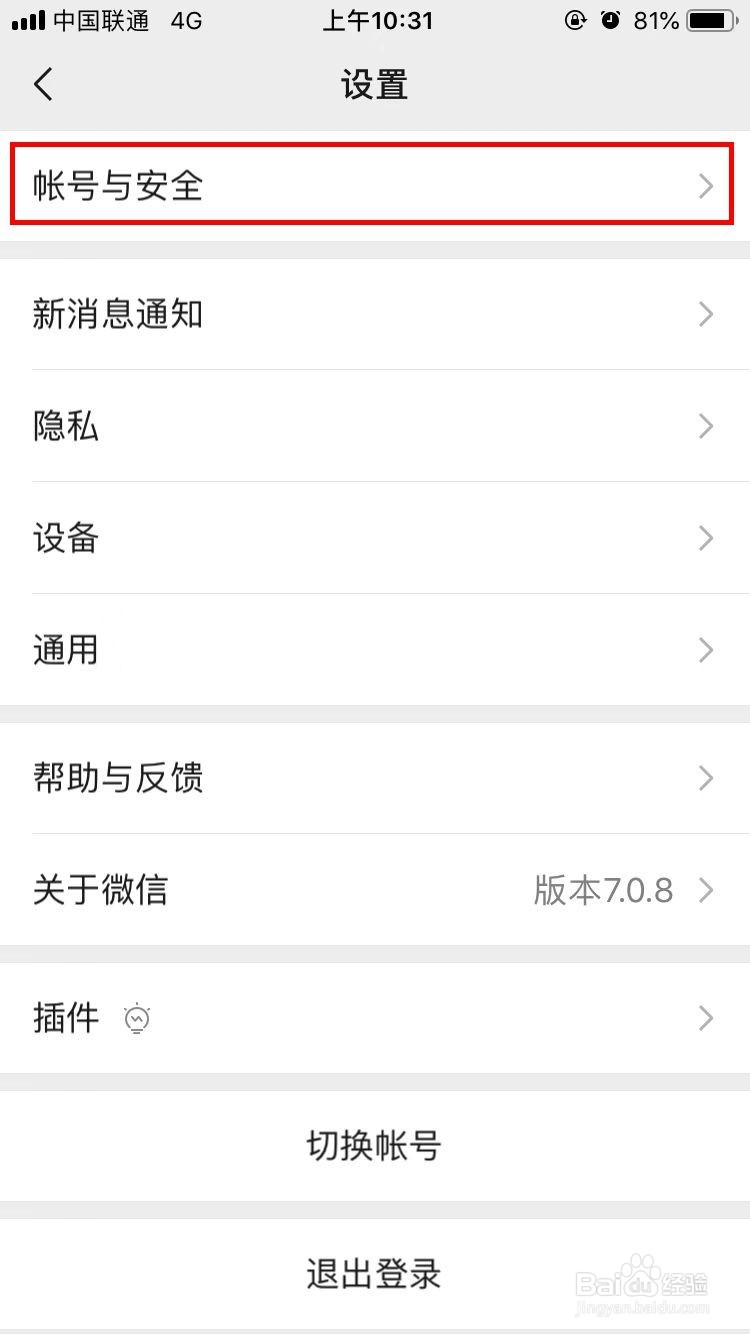Click the lightbulb icon beside 插件
The height and width of the screenshot is (1334, 750).
pos(137,1019)
